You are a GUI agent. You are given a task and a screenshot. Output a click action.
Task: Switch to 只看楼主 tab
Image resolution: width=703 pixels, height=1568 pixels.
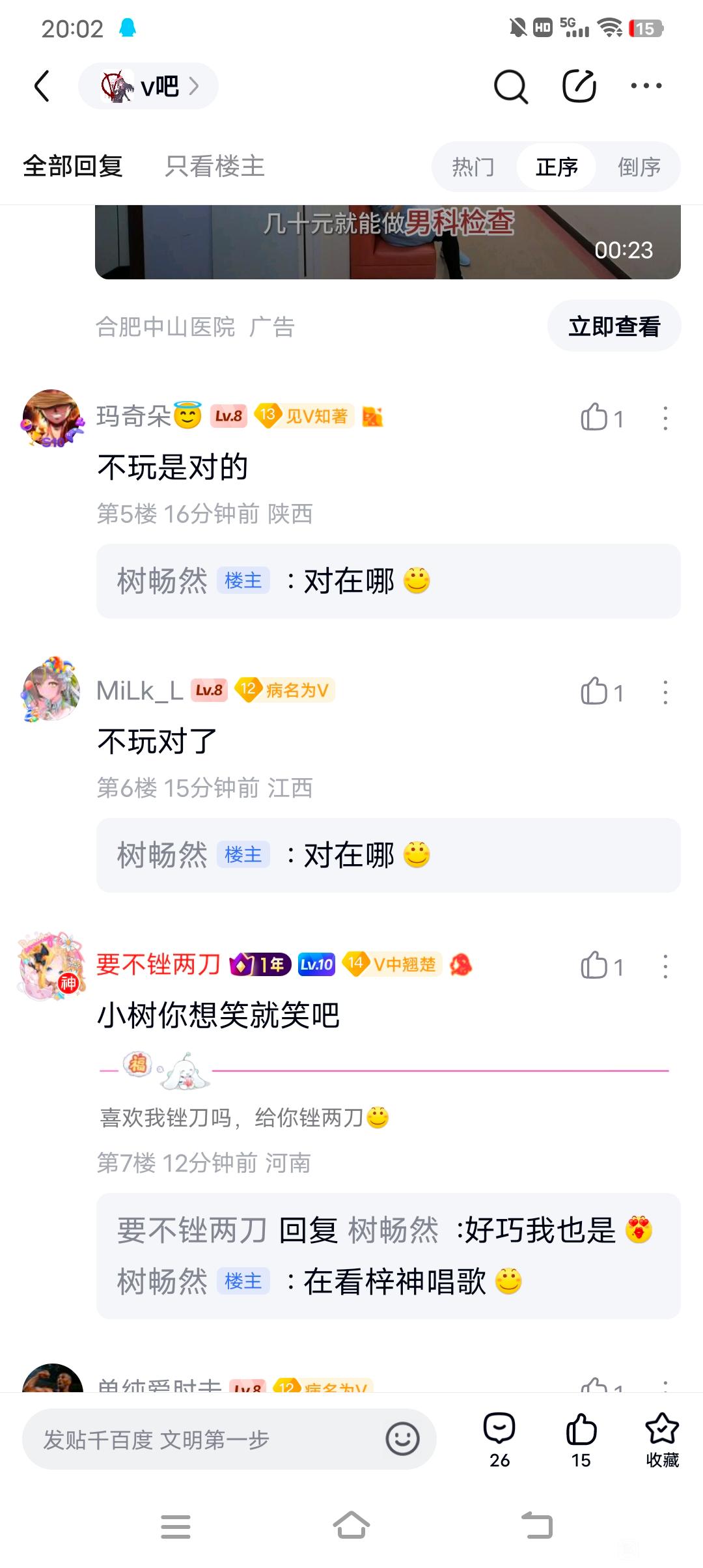click(x=214, y=167)
